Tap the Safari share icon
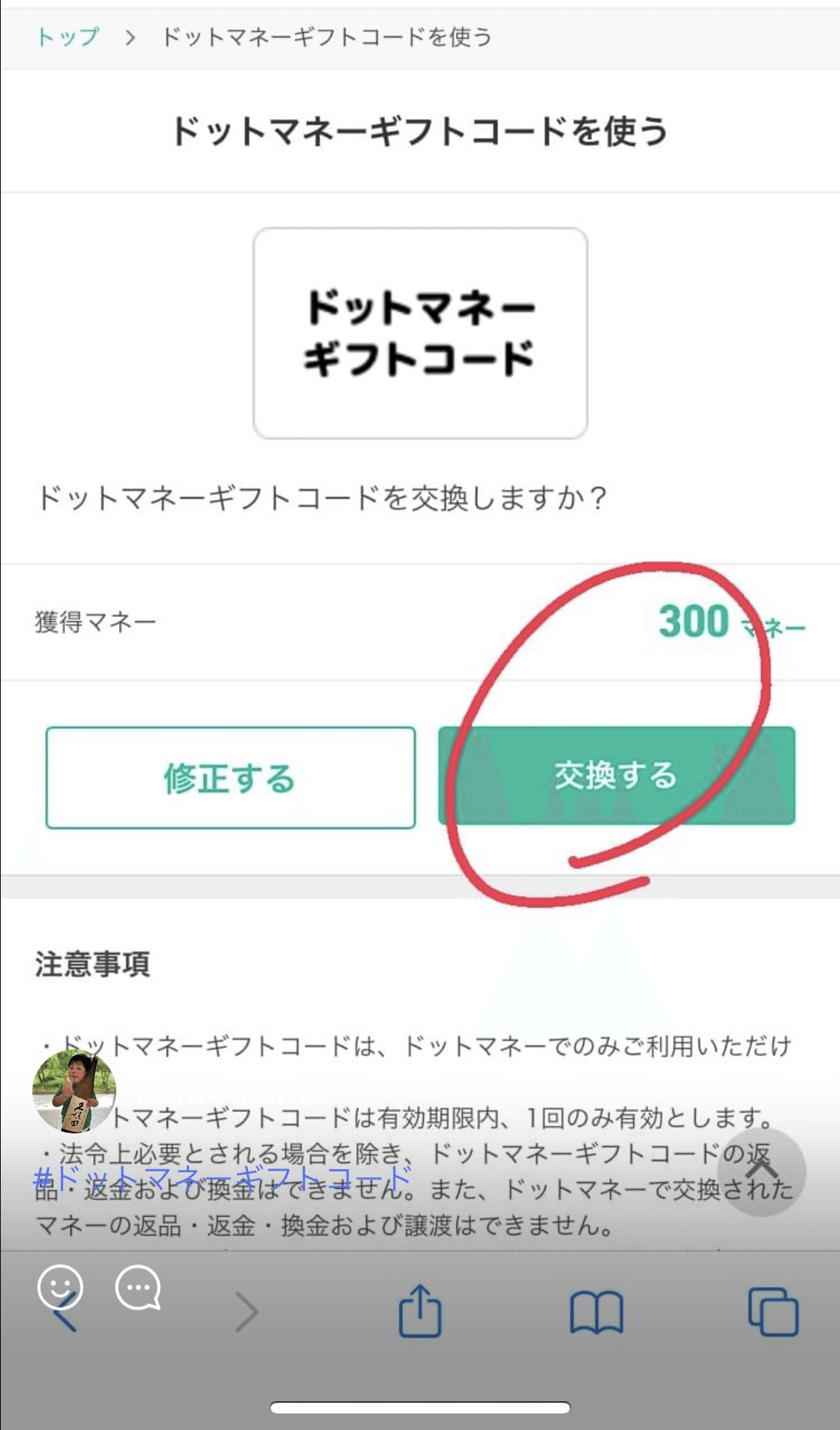 (419, 1311)
